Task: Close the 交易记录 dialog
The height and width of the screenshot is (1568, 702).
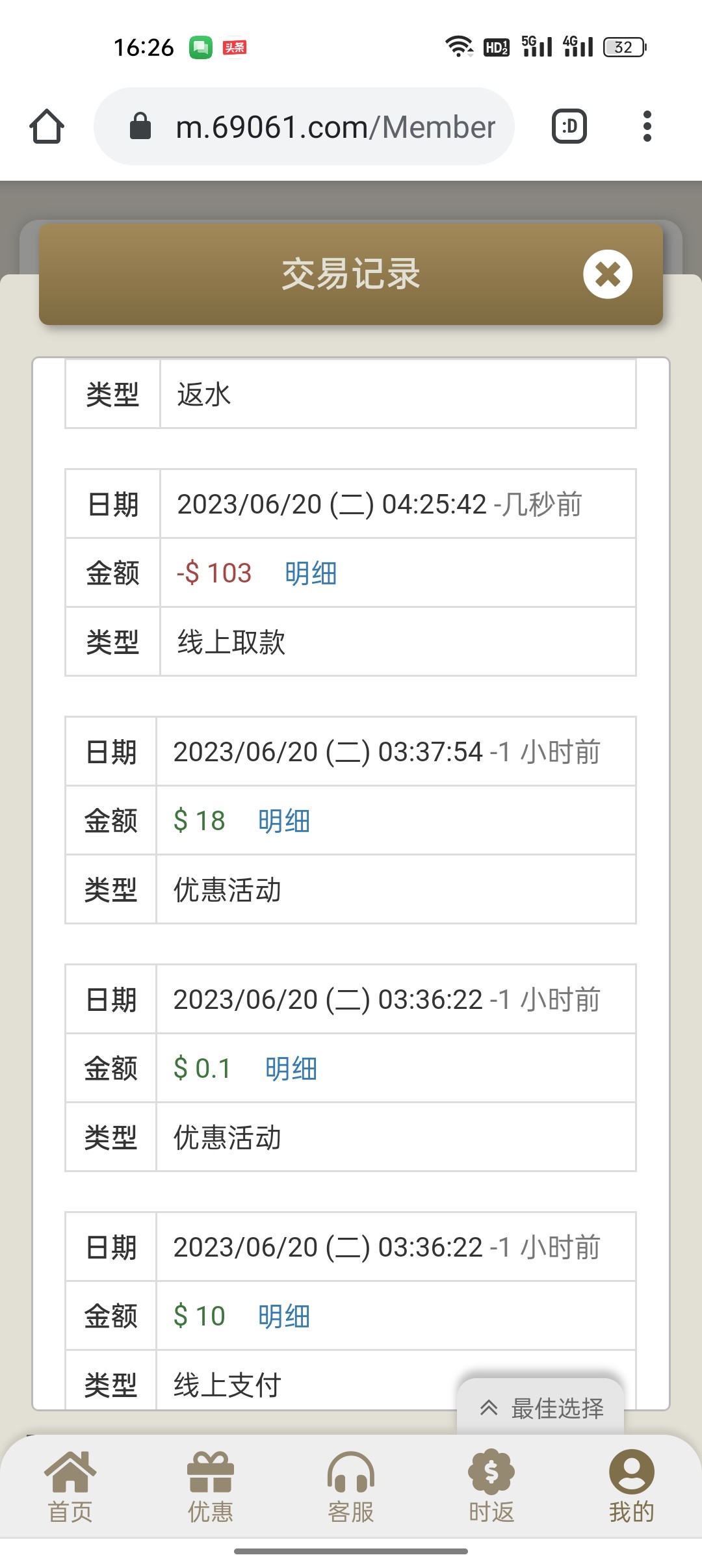Action: [x=607, y=274]
